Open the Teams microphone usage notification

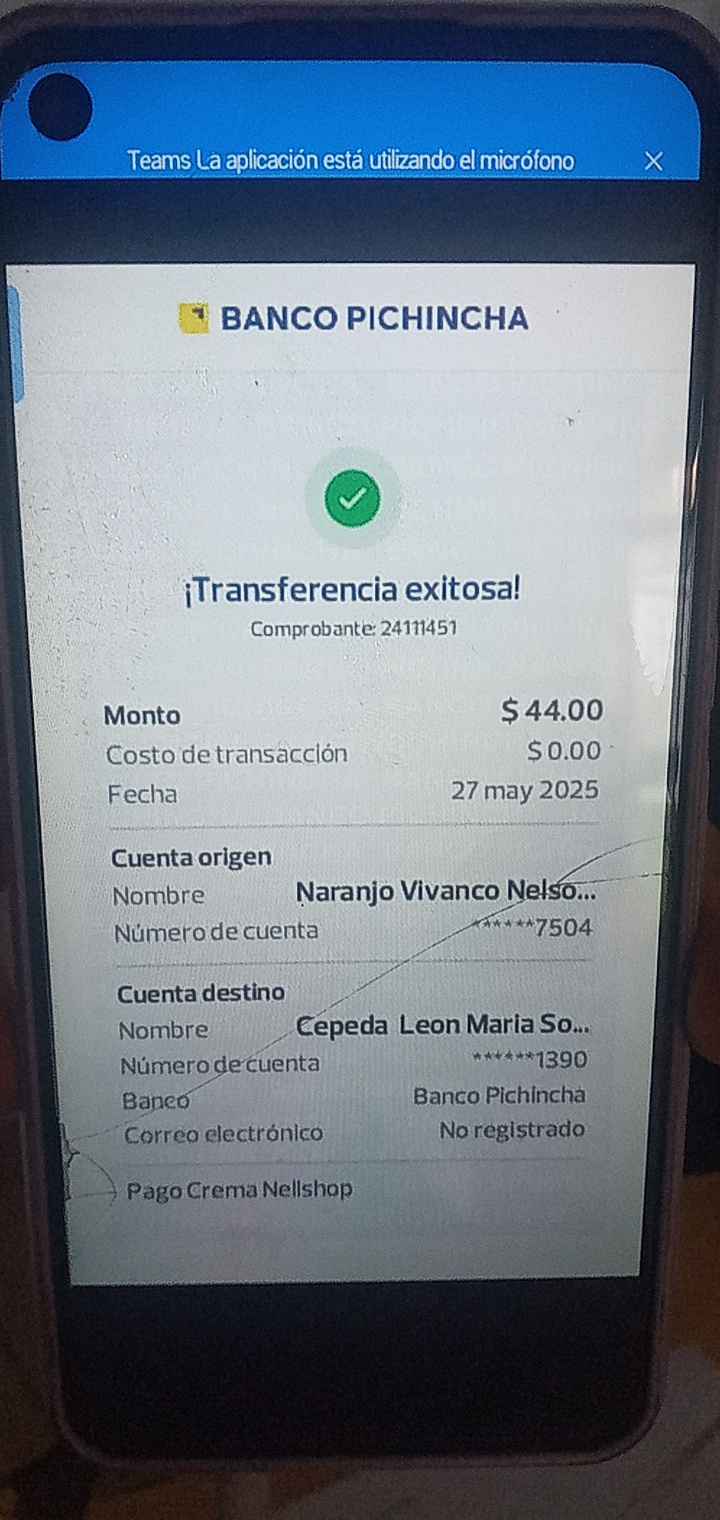pos(350,160)
